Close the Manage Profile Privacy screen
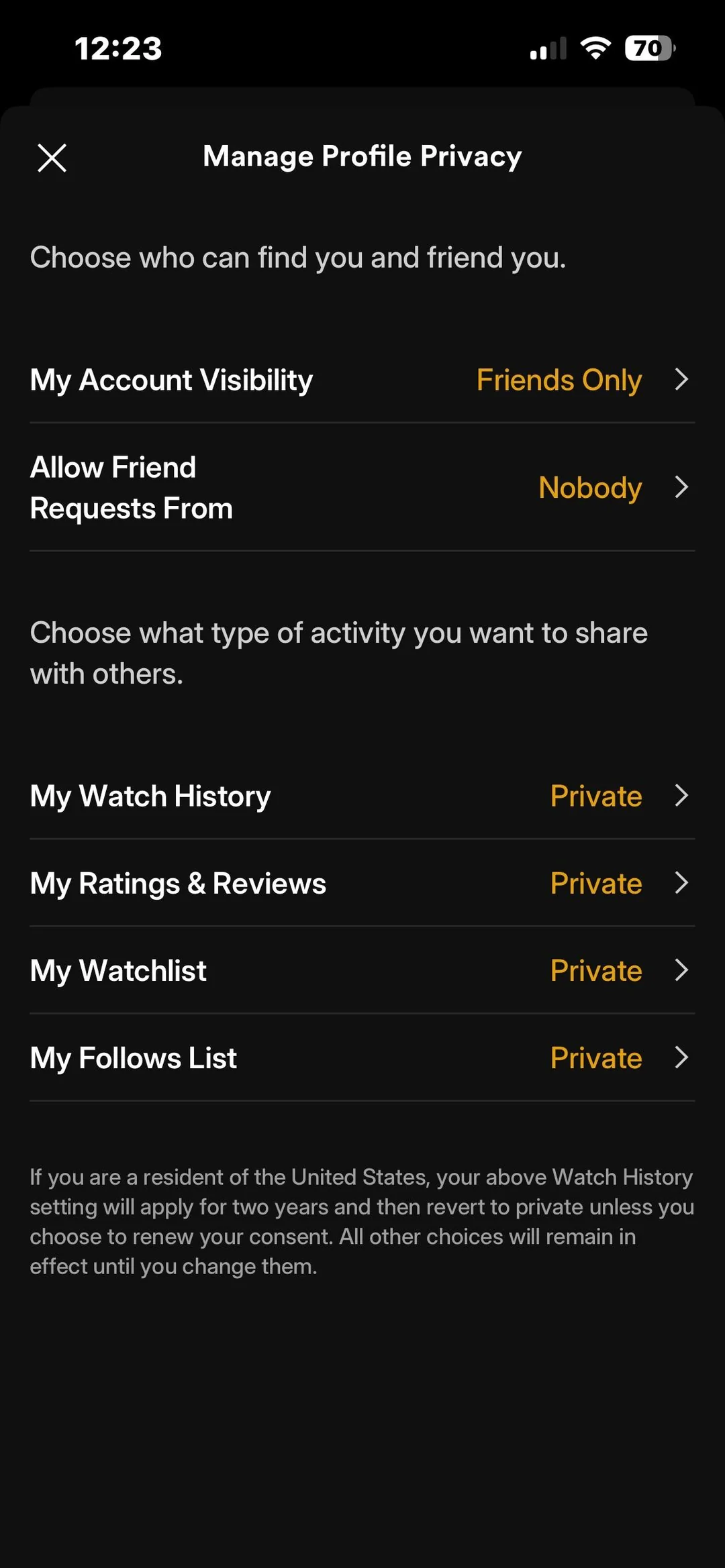 pyautogui.click(x=52, y=158)
